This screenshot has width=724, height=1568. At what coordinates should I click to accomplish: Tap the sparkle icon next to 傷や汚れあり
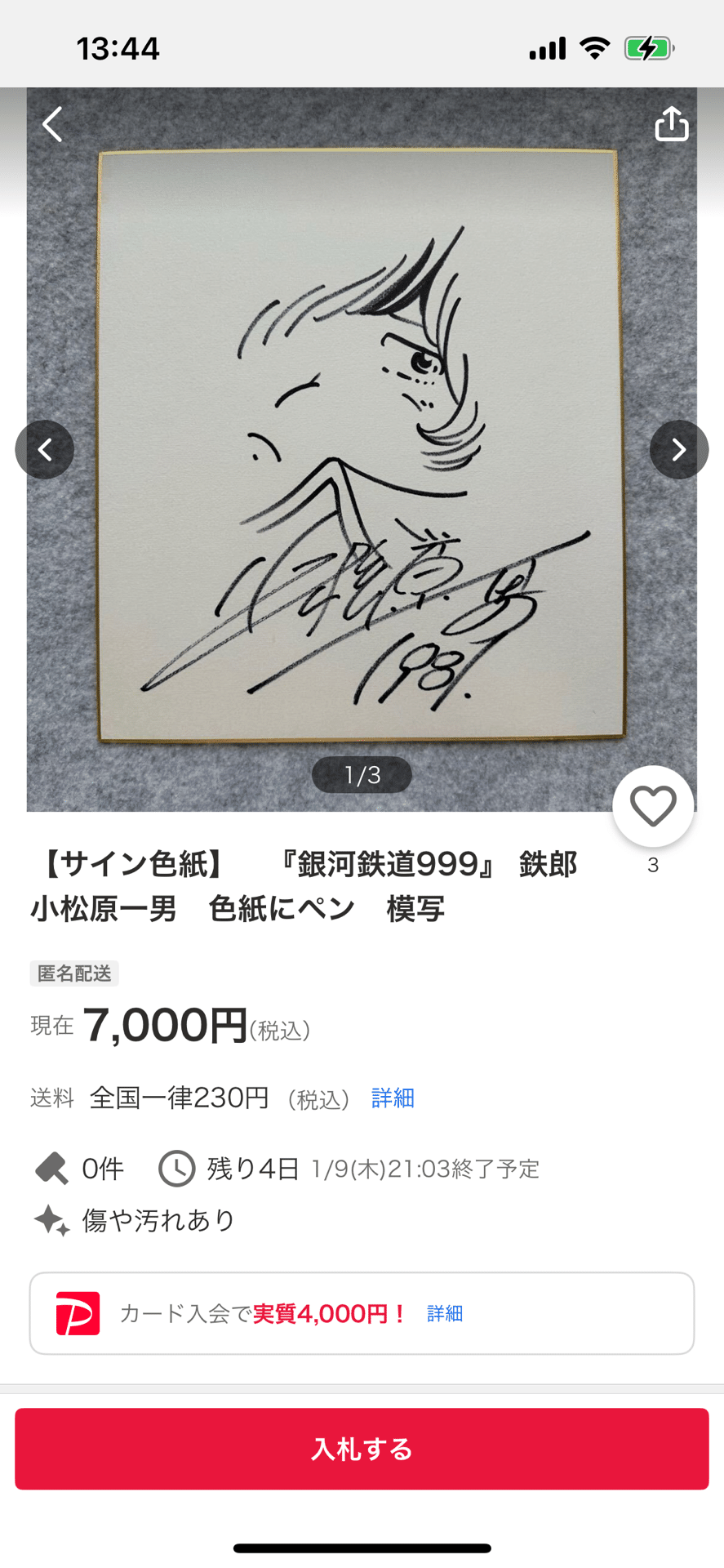[x=52, y=1219]
